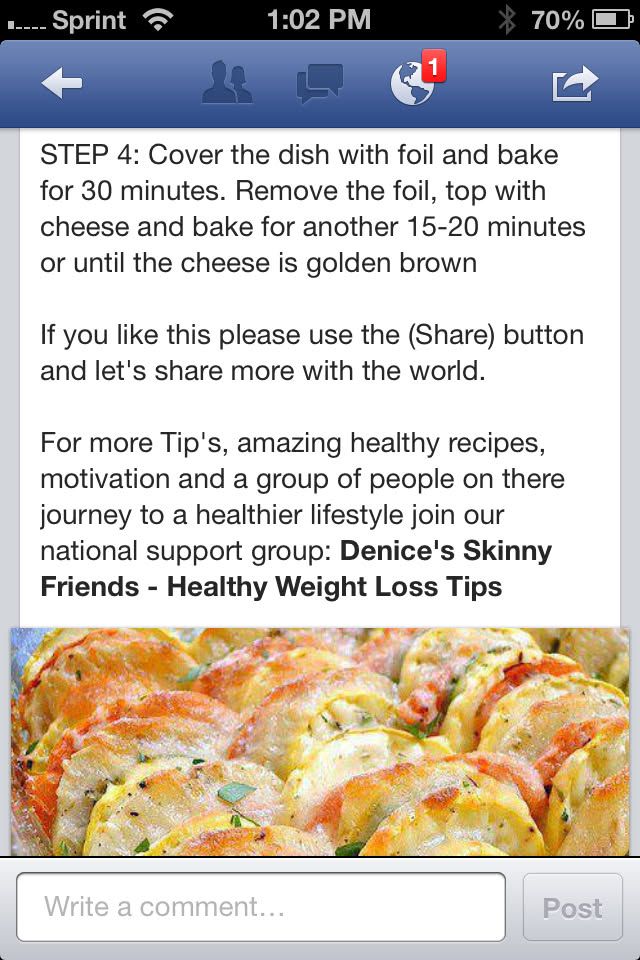Open the friend requests icon
Image resolution: width=640 pixels, height=960 pixels.
pos(227,84)
